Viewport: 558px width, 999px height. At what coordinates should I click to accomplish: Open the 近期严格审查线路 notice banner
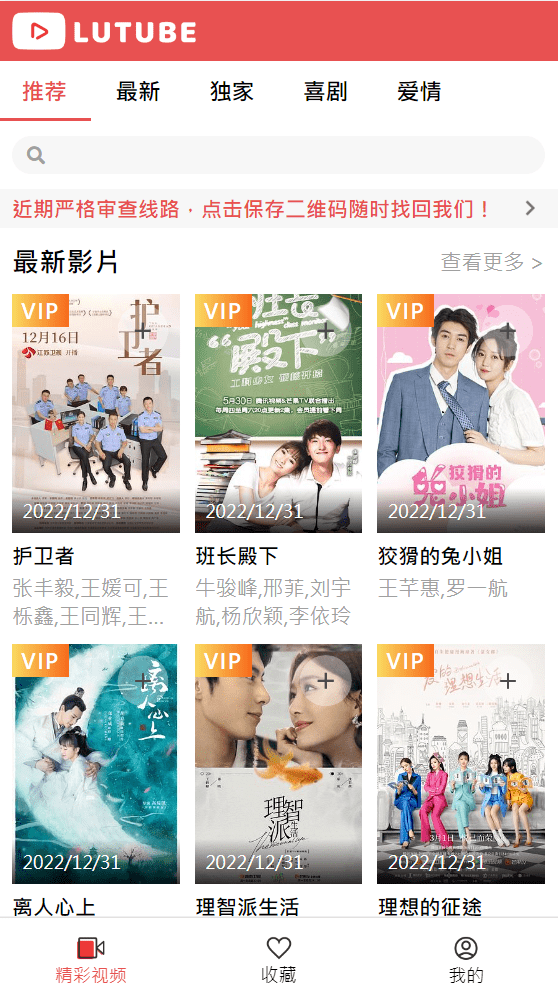click(x=278, y=208)
